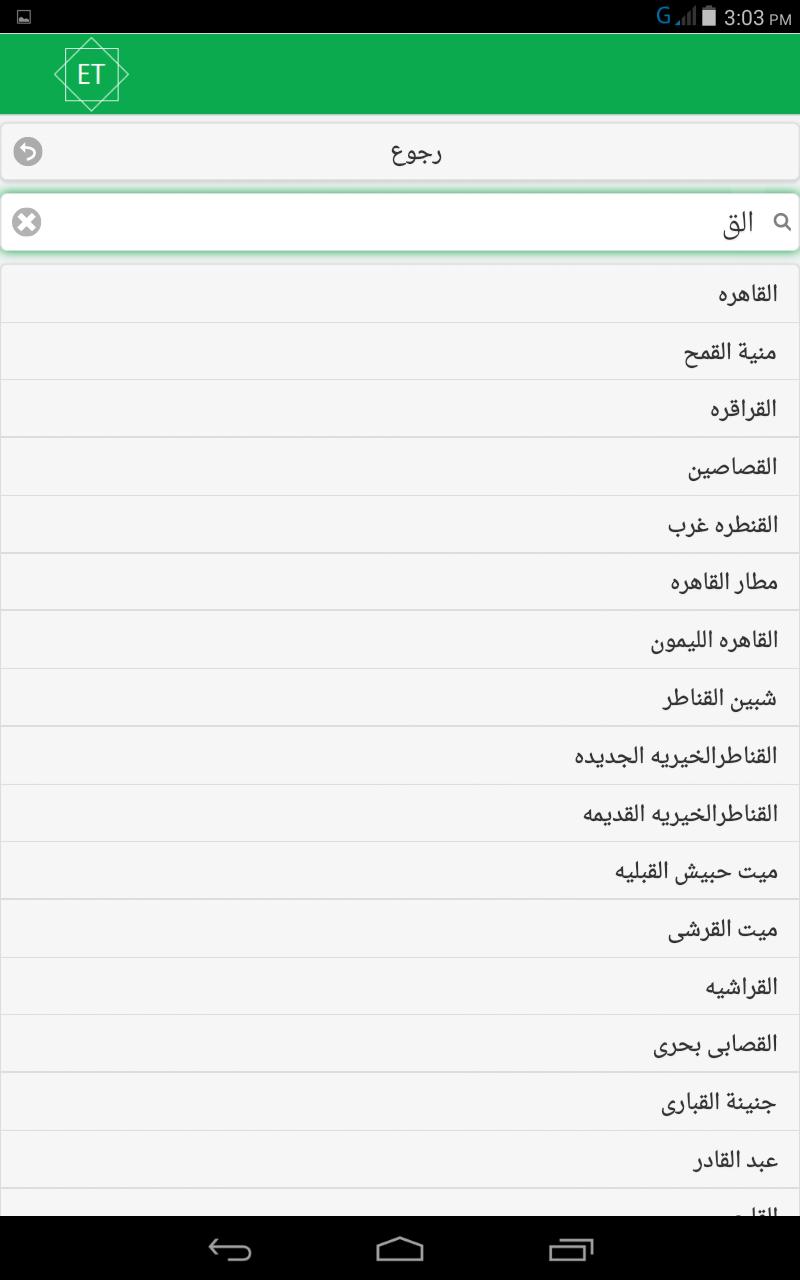Image resolution: width=800 pixels, height=1280 pixels.
Task: Select مطار القاهره result
Action: tap(400, 581)
